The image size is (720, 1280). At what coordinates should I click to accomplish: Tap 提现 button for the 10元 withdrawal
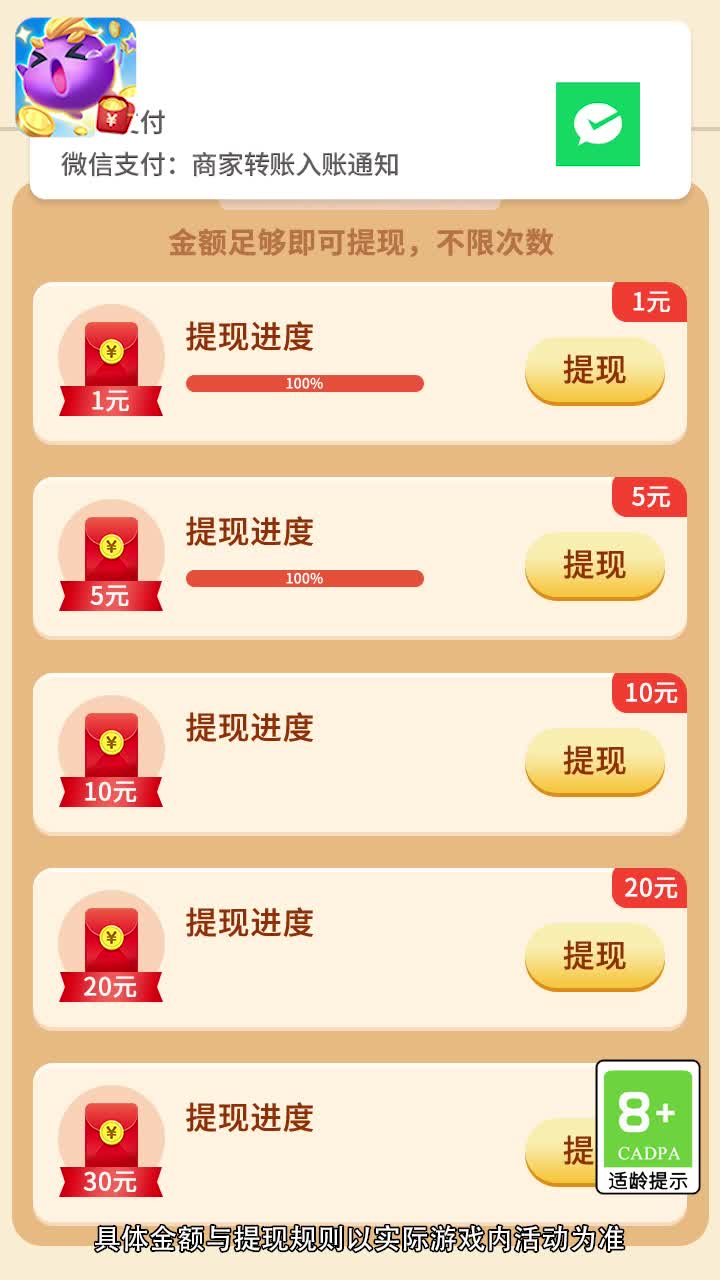coord(595,762)
